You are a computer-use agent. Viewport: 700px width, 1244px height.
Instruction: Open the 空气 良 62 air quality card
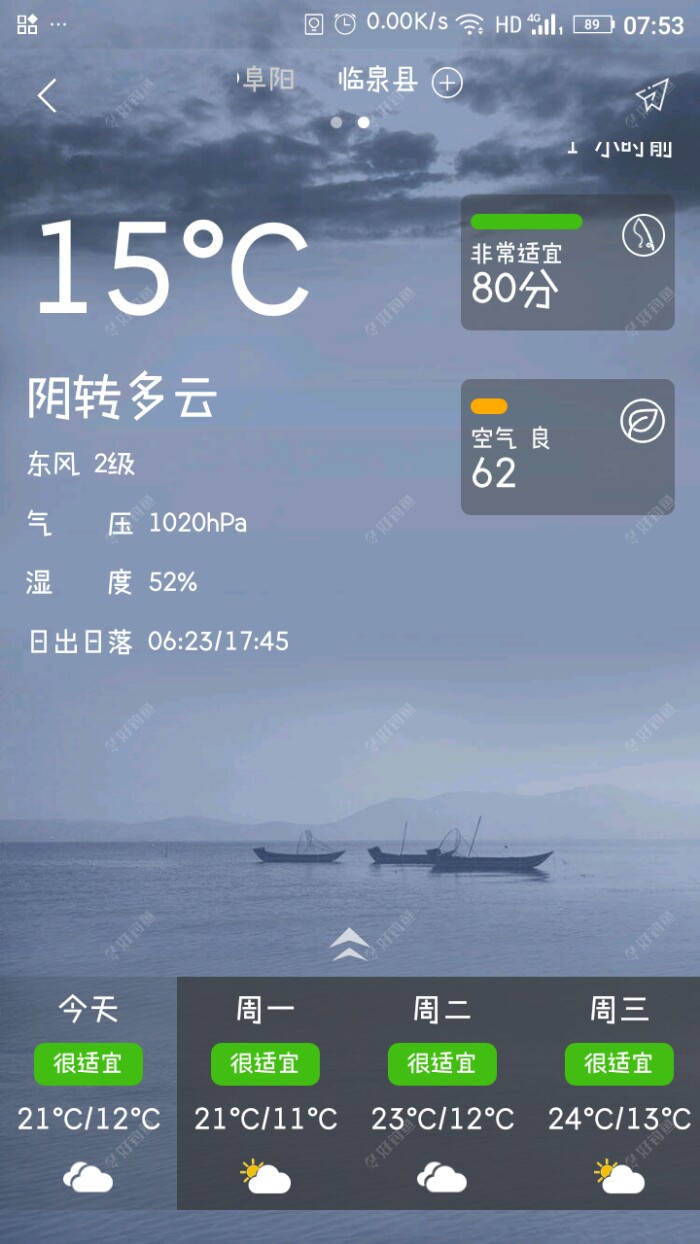(567, 447)
